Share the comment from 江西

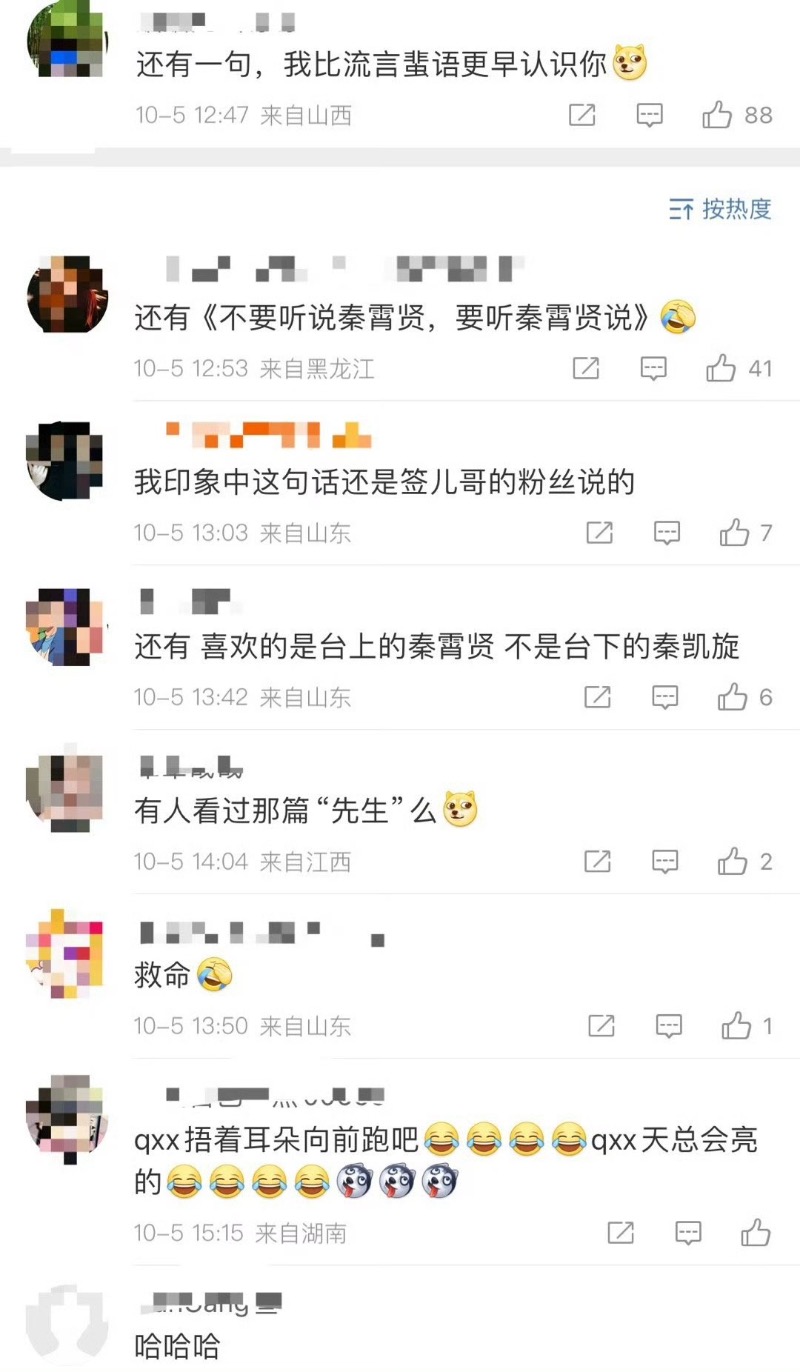[598, 861]
